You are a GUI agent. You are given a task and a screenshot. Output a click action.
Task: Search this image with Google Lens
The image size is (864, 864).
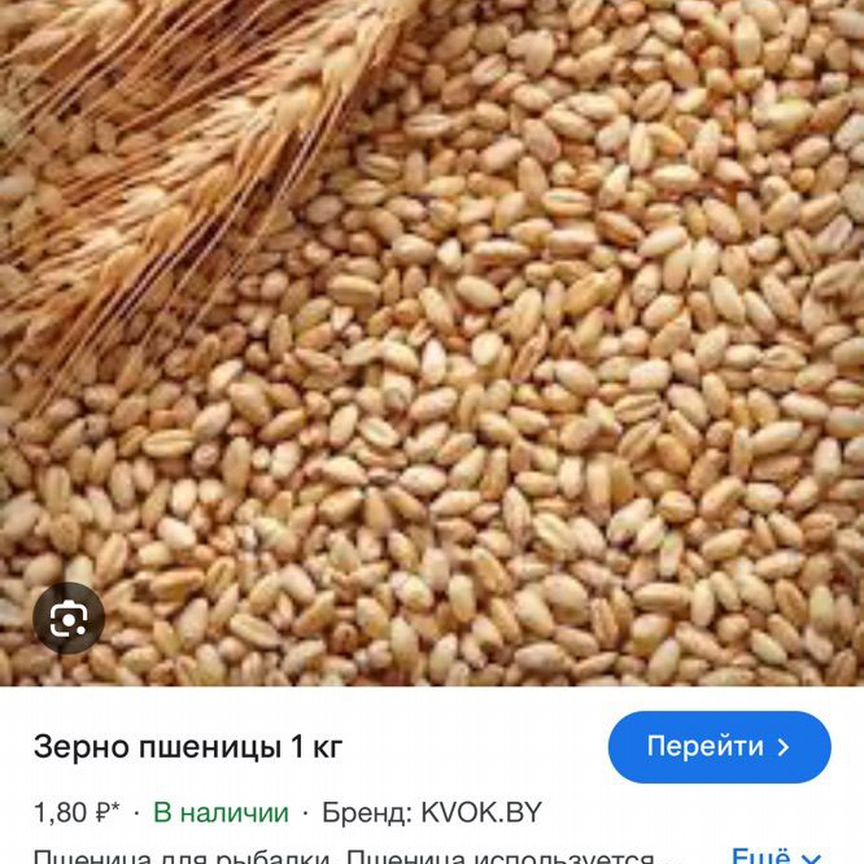tap(69, 619)
